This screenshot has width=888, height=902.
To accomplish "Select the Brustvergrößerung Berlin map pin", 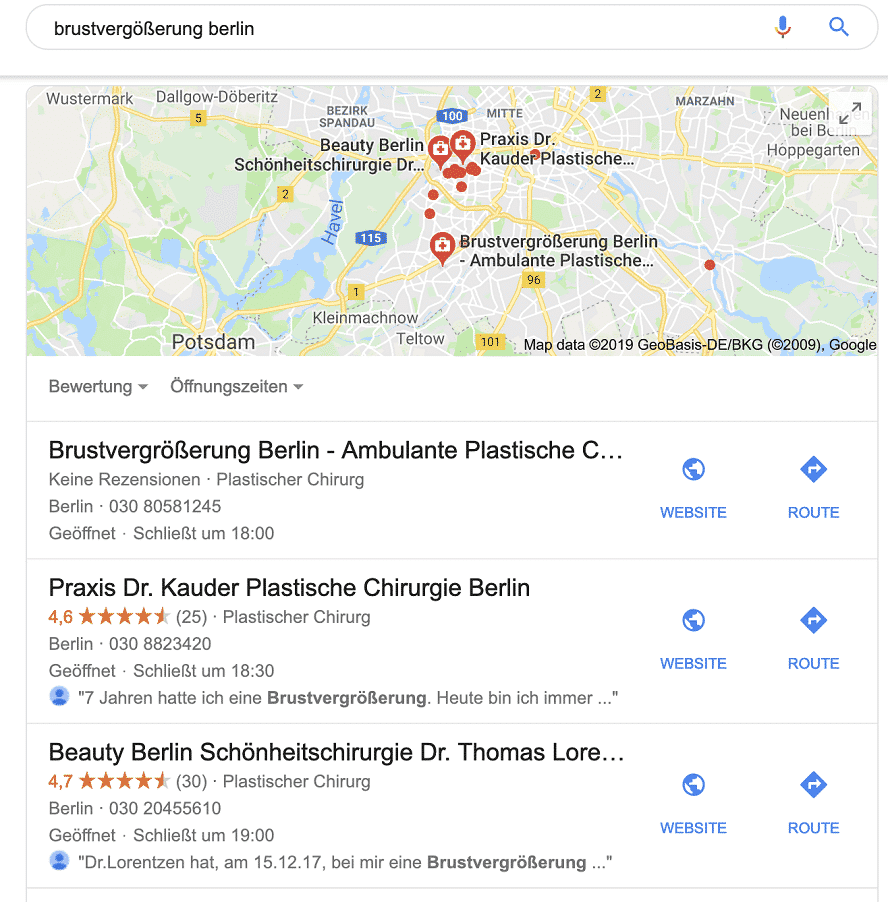I will coord(442,246).
